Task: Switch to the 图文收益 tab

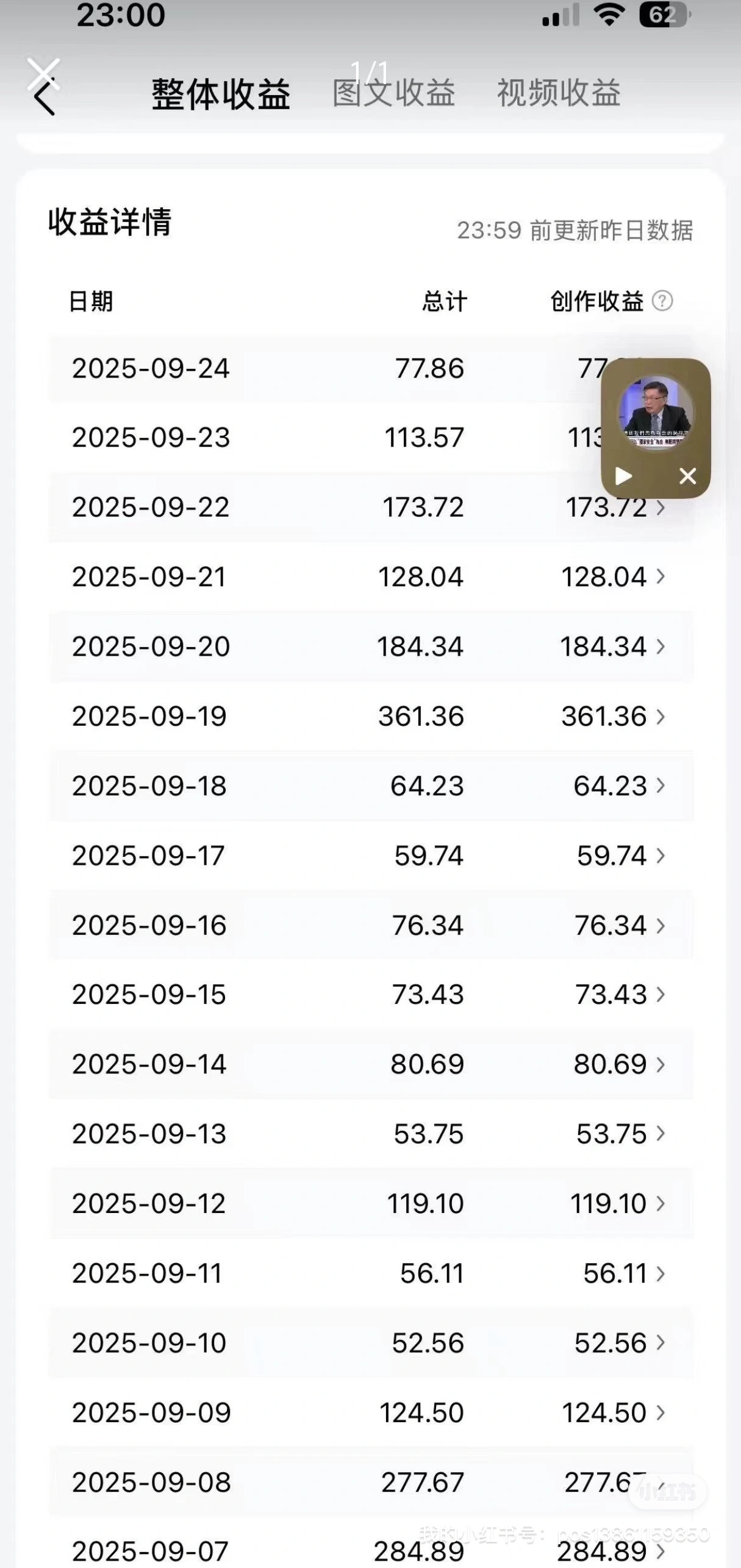Action: [x=394, y=94]
